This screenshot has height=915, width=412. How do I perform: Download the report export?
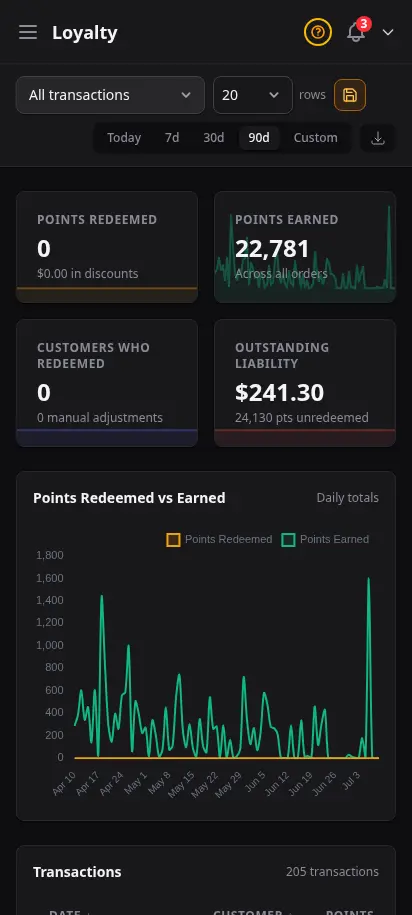[x=378, y=138]
